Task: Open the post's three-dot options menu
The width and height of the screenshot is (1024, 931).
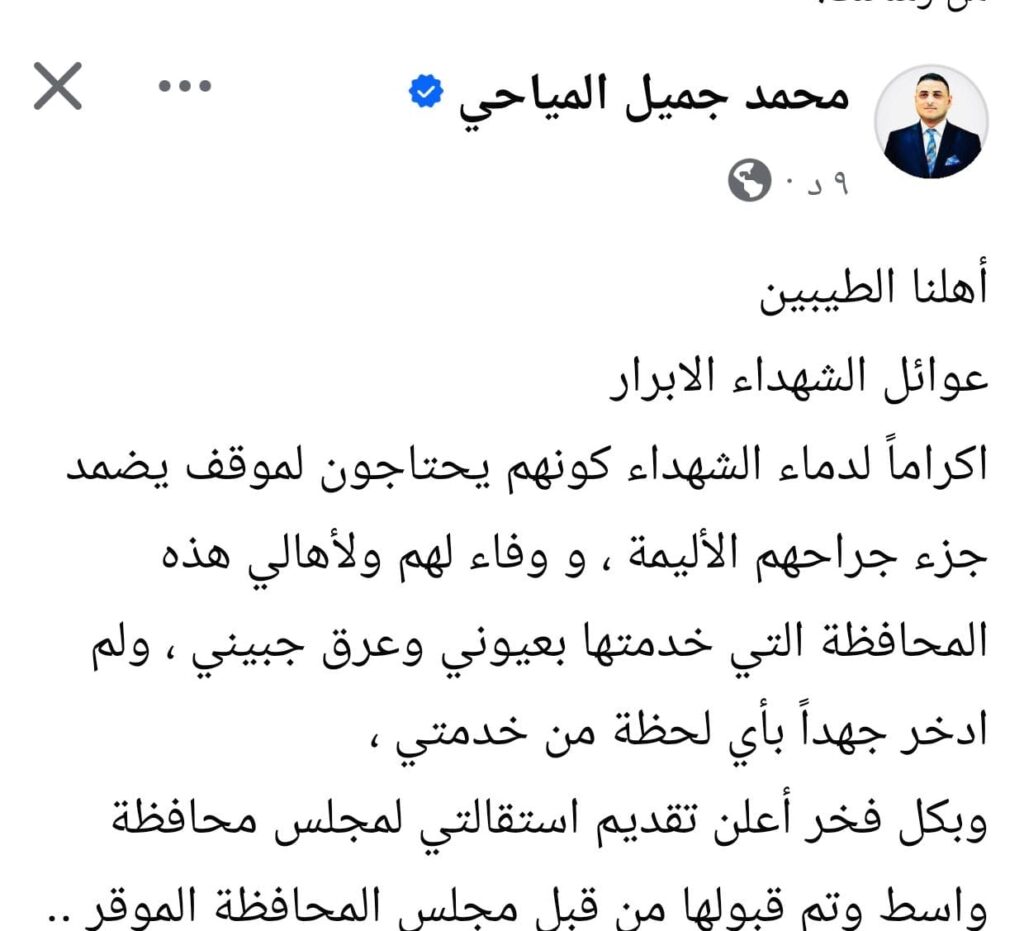Action: pos(186,87)
